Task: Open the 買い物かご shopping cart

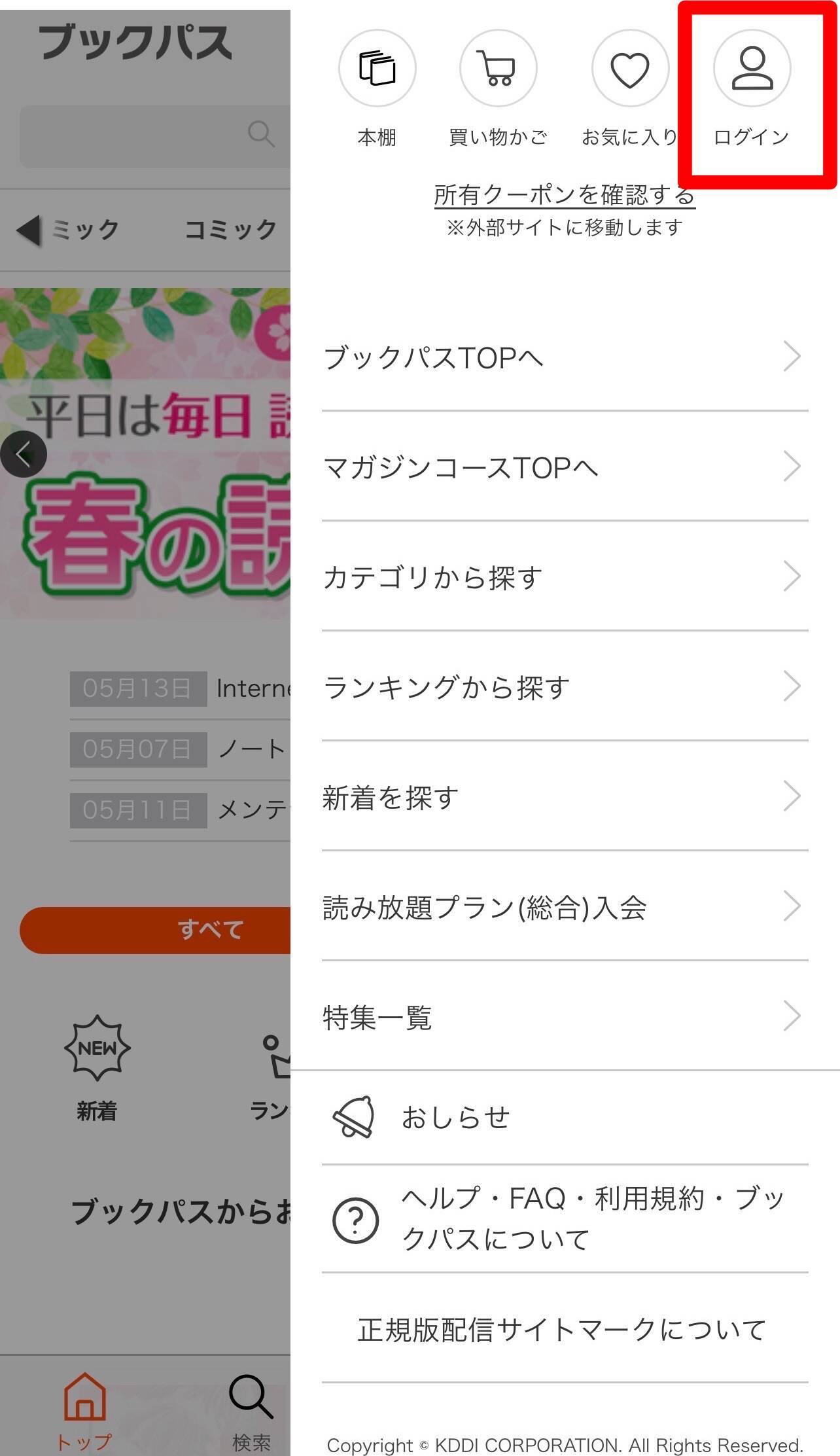Action: tap(498, 69)
